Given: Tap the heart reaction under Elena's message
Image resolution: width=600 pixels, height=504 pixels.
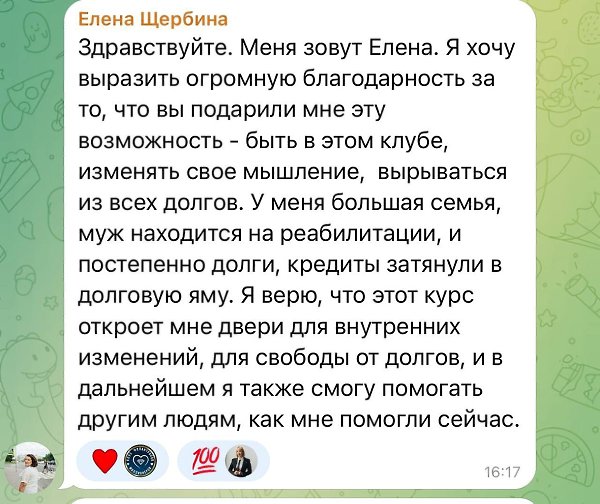Looking at the screenshot, I should coord(103,462).
